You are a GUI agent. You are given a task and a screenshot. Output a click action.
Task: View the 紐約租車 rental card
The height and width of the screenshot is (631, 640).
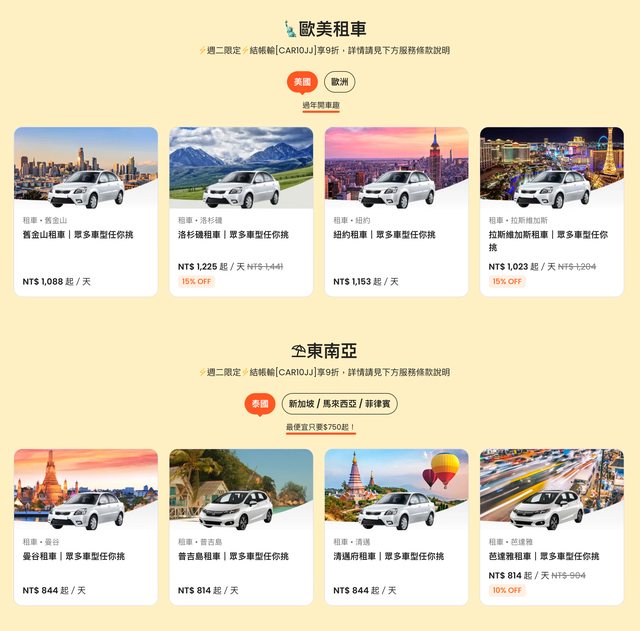click(x=396, y=212)
